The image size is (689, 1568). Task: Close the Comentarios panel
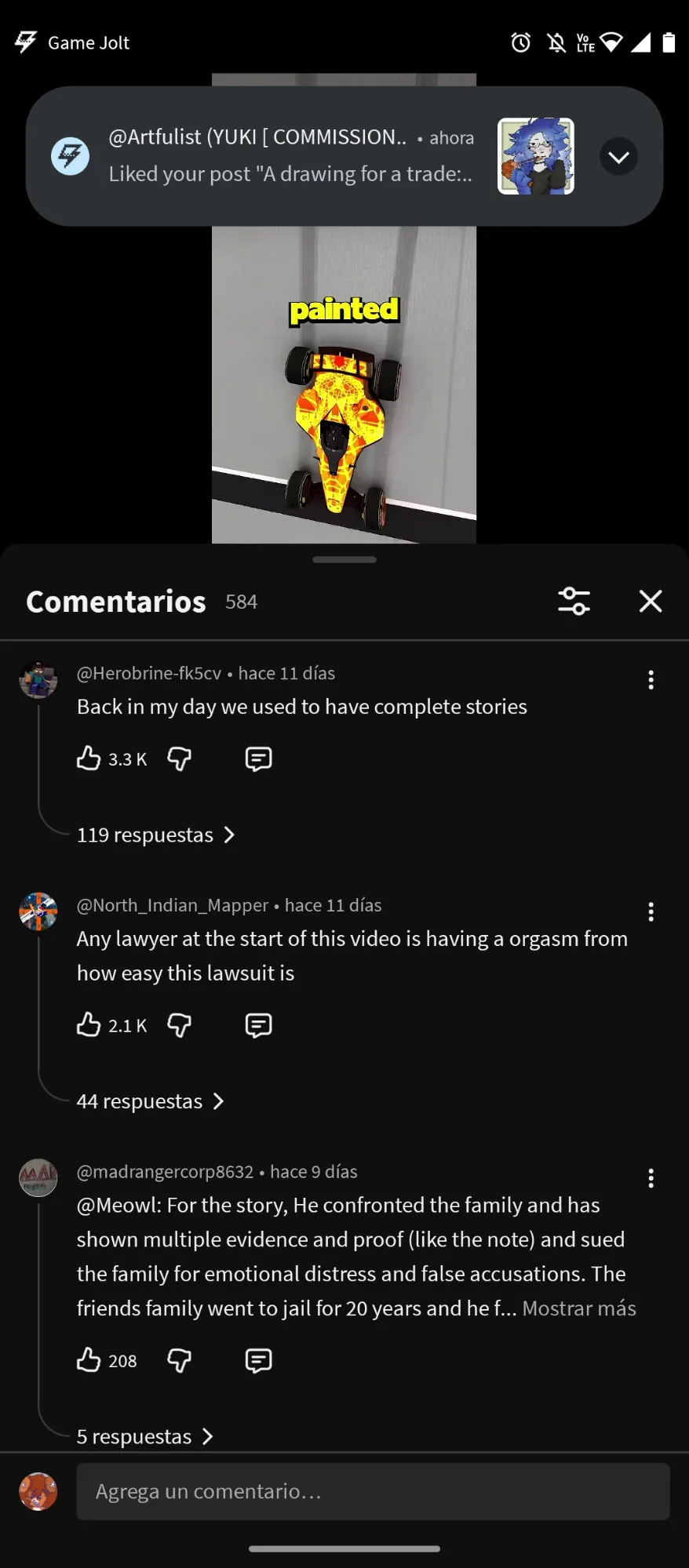click(x=651, y=602)
